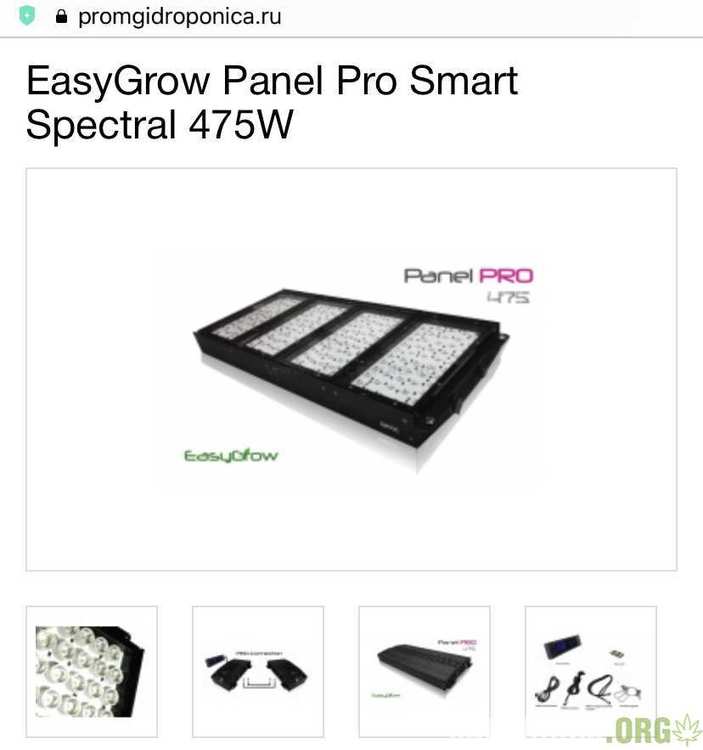Open the main Panel PRO 475 product image
Viewport: 703px width, 750px height.
(351, 369)
